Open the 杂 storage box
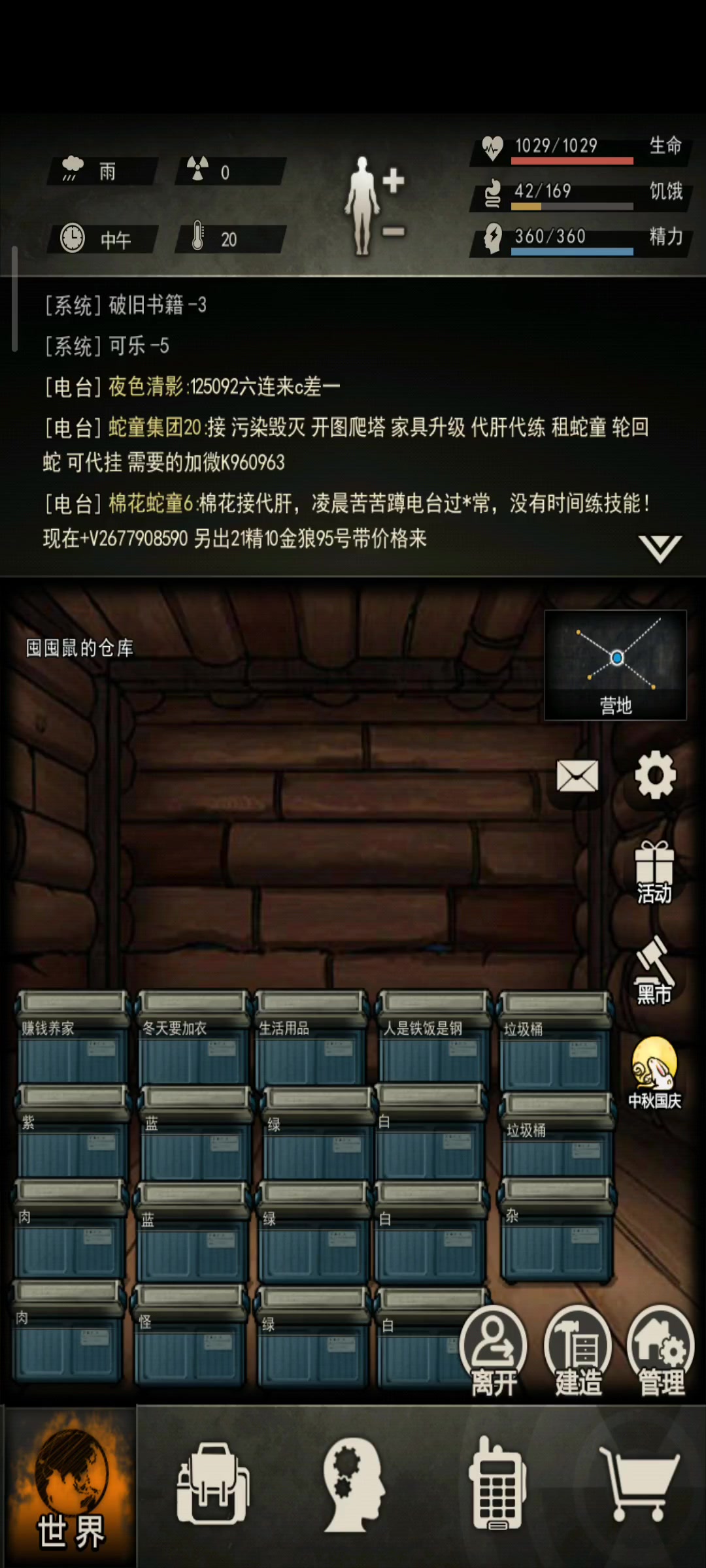706x1568 pixels. (x=557, y=1232)
